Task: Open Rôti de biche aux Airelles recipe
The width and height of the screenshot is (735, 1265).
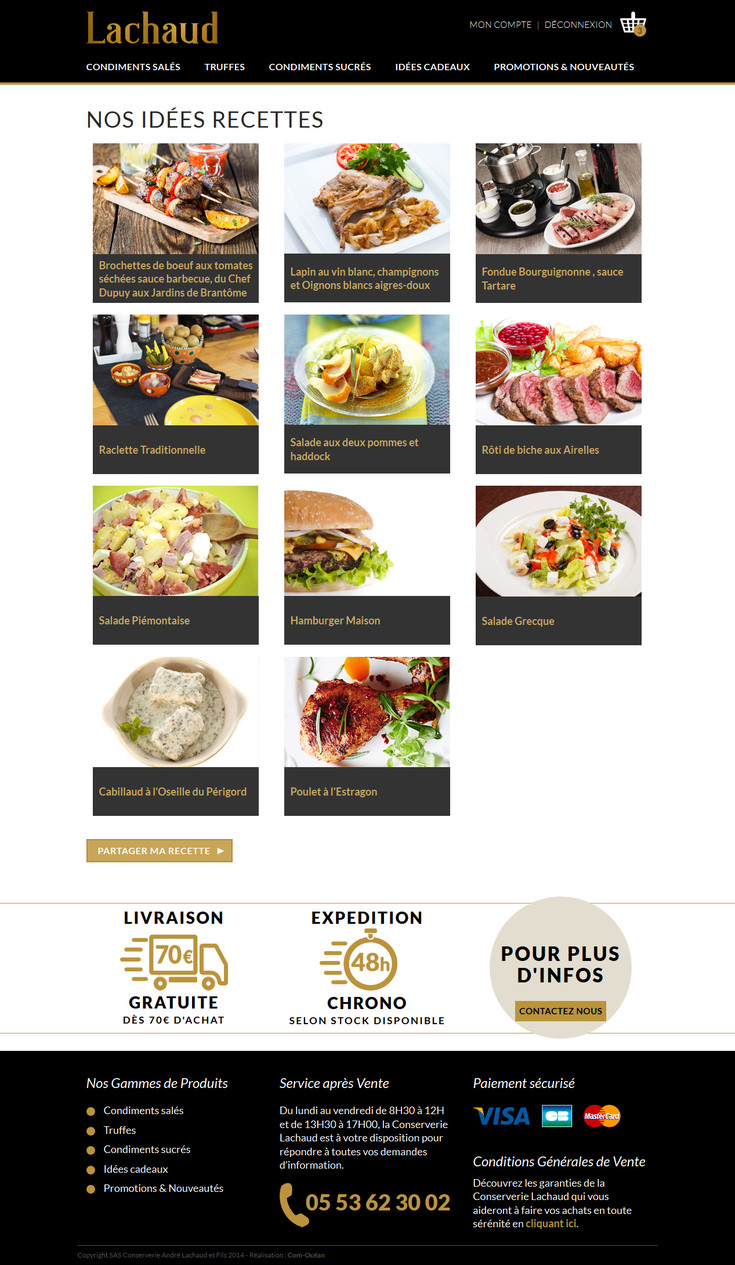Action: [558, 394]
